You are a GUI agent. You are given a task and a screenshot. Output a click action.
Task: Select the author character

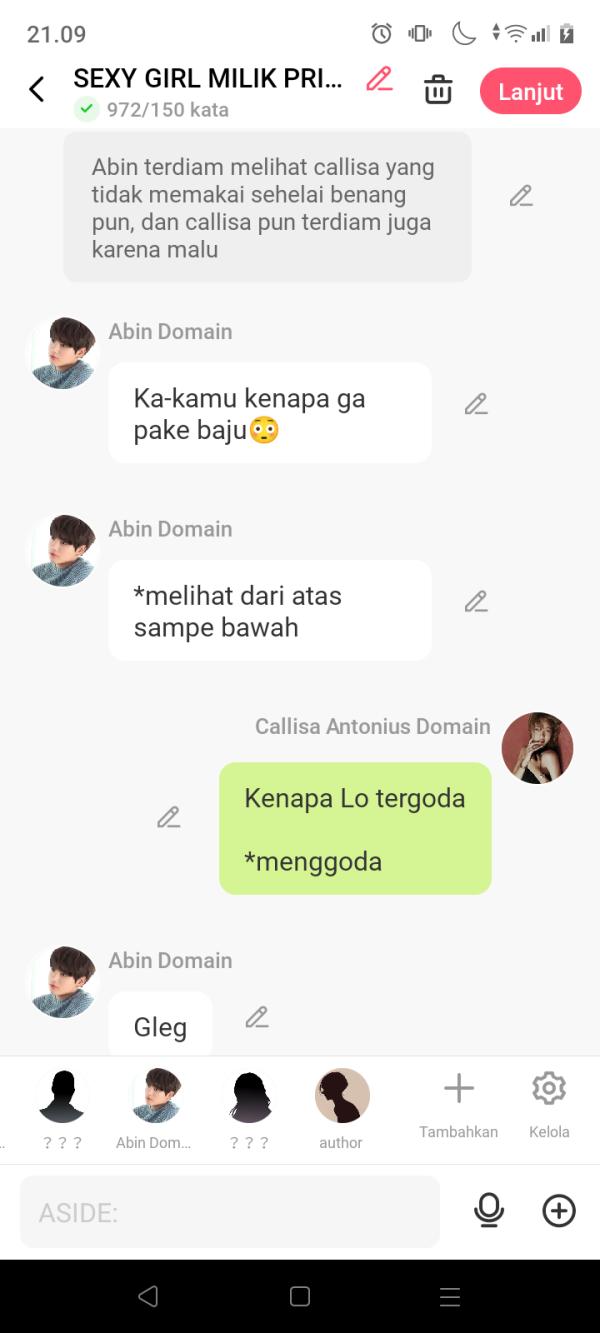342,1098
